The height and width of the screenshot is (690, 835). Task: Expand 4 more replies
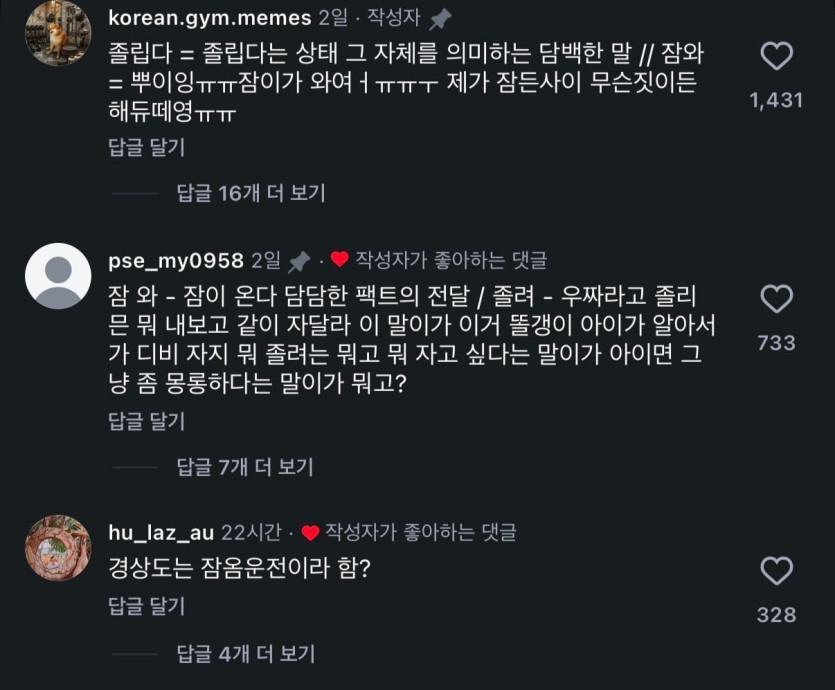pos(245,654)
